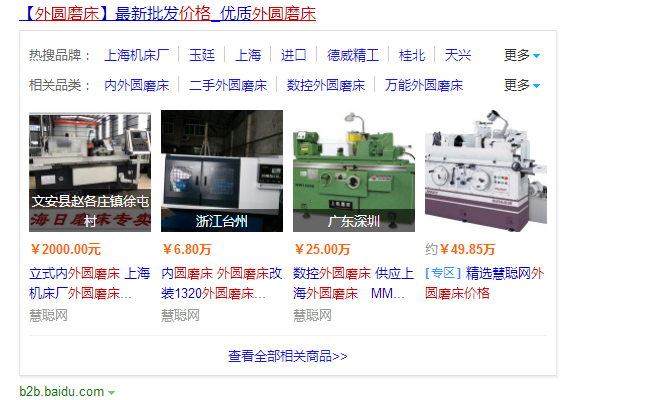Expand 更多 in the 相关品类 row
This screenshot has height=400, width=645.
click(x=522, y=85)
